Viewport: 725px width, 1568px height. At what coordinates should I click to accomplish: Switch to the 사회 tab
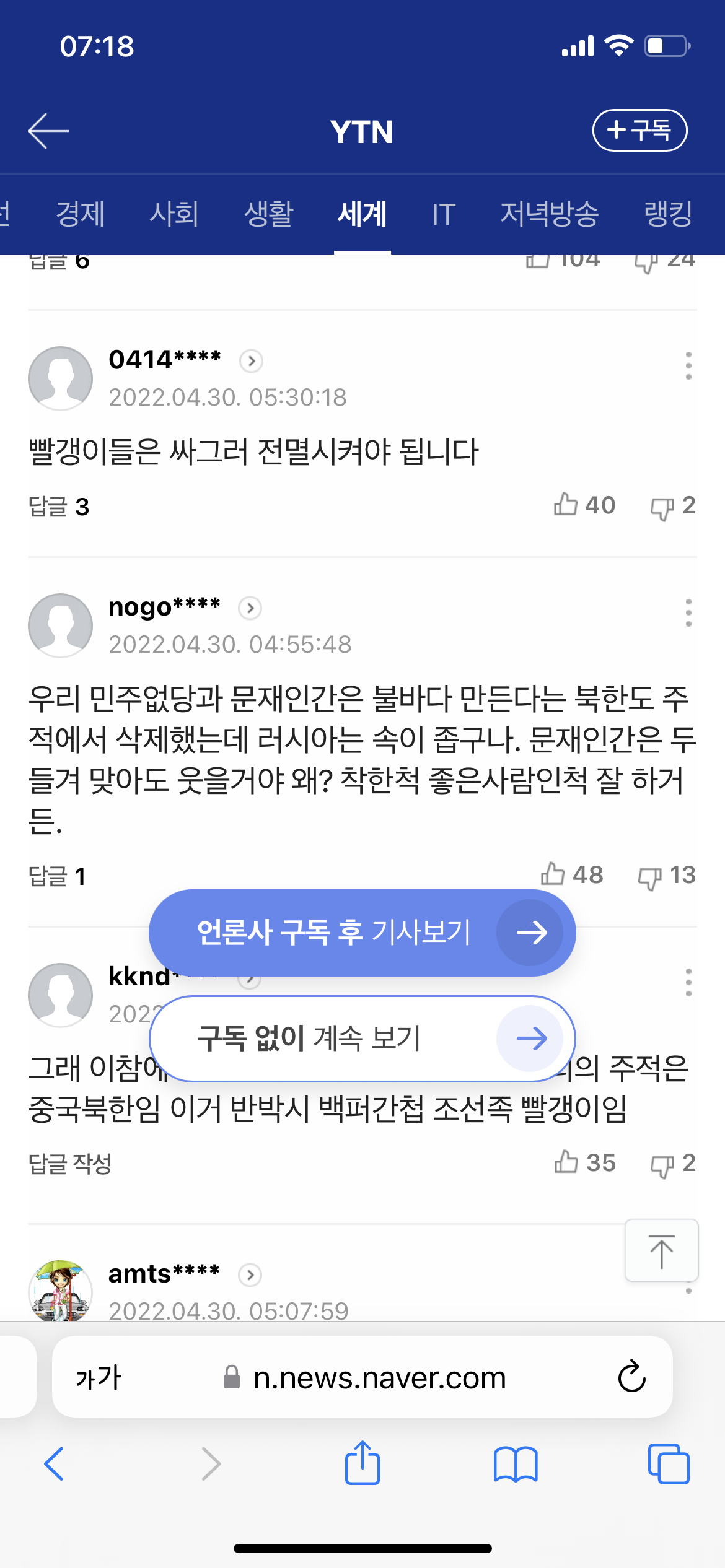[174, 214]
